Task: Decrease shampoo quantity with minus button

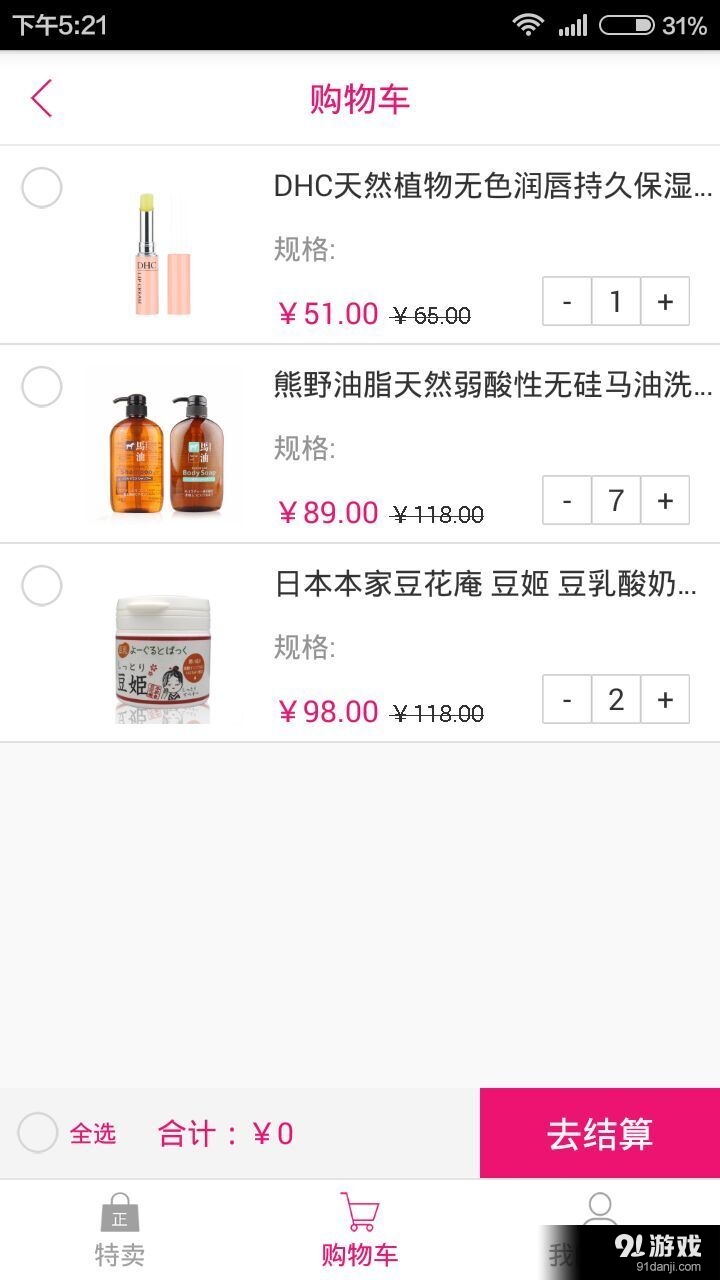Action: tap(566, 500)
